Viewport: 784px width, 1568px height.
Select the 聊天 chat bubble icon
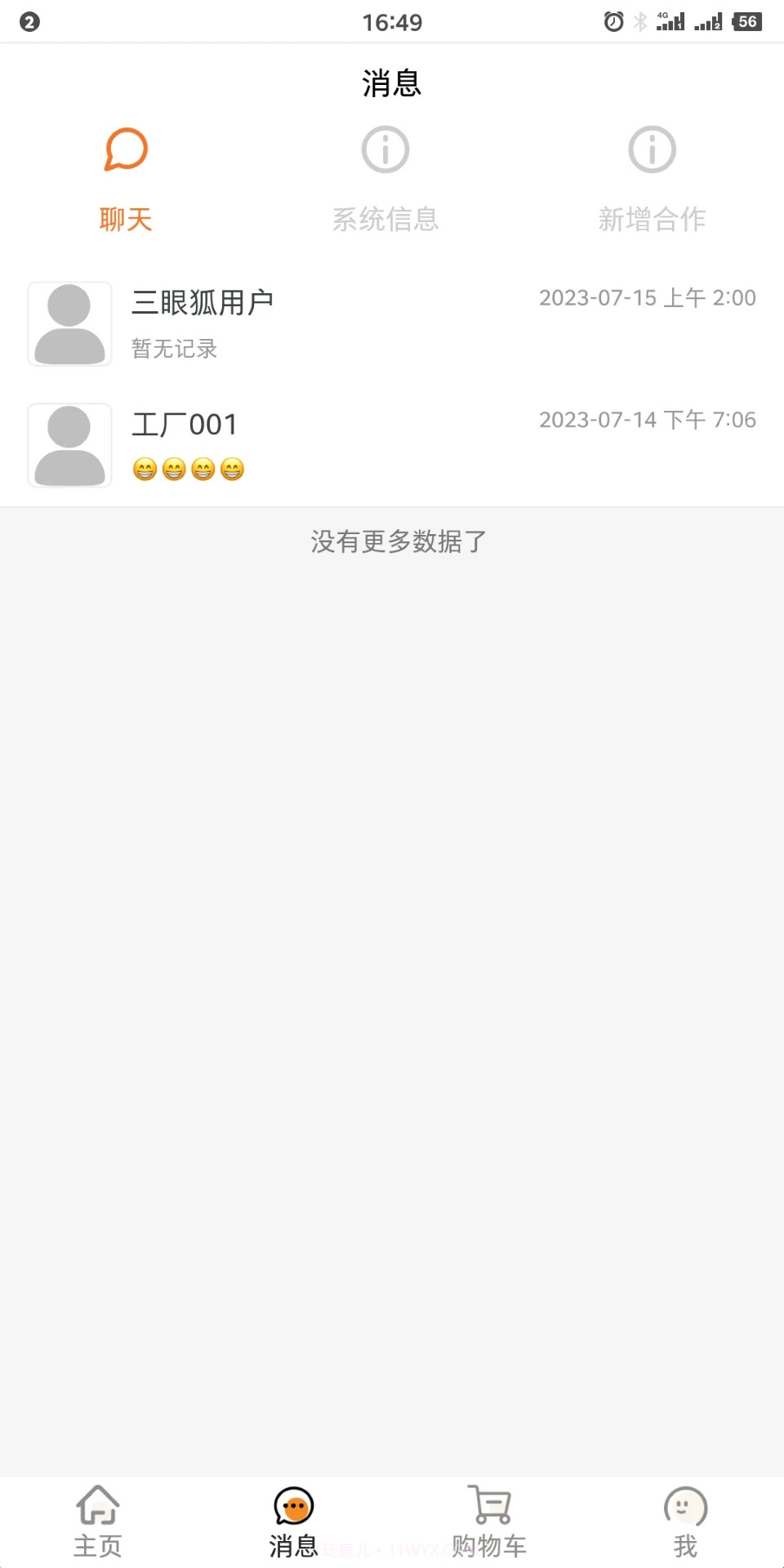pyautogui.click(x=124, y=149)
